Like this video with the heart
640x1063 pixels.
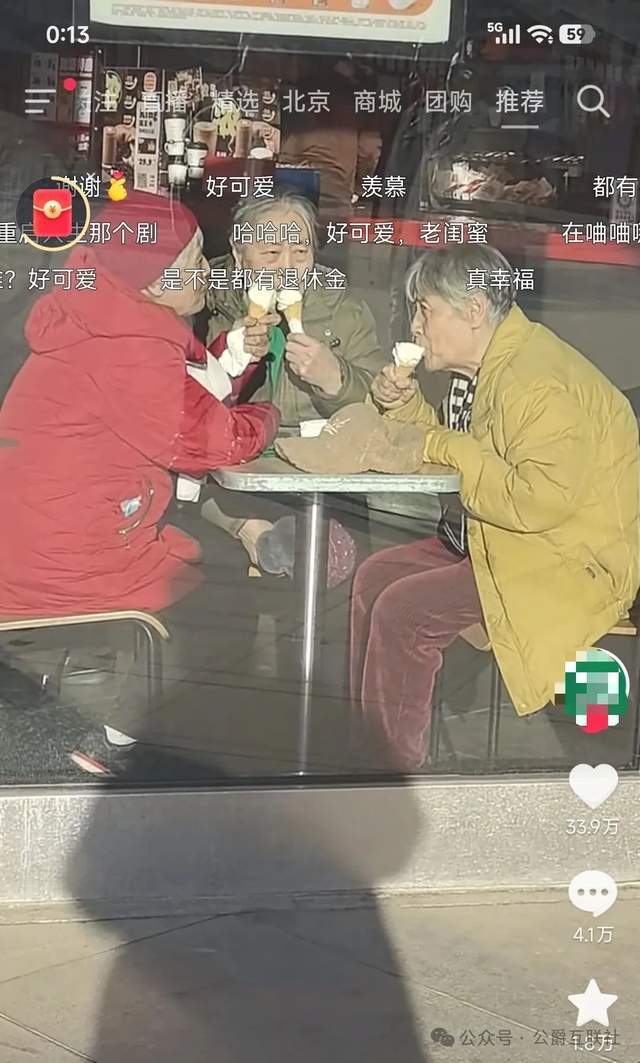(x=593, y=786)
